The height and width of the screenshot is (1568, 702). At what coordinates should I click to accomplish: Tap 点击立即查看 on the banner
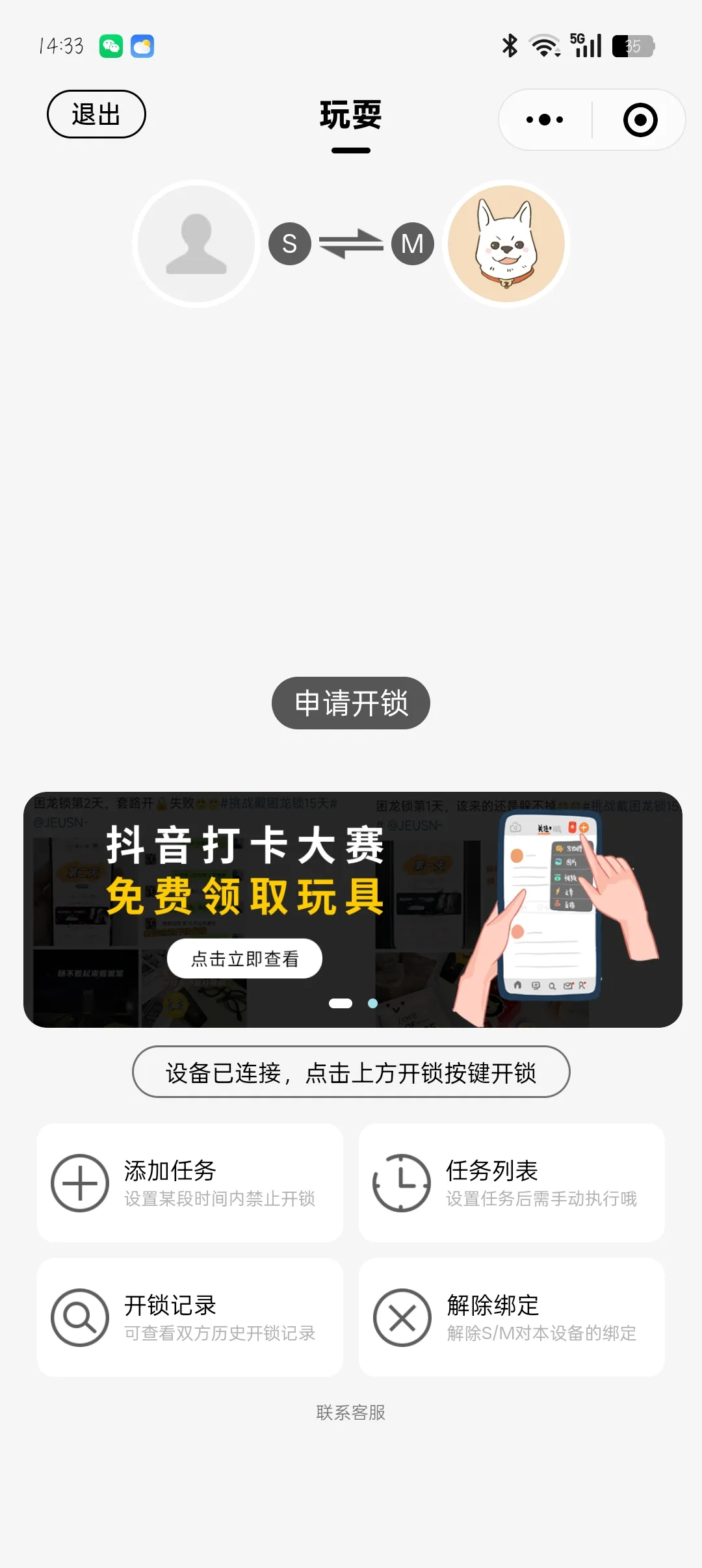coord(244,958)
